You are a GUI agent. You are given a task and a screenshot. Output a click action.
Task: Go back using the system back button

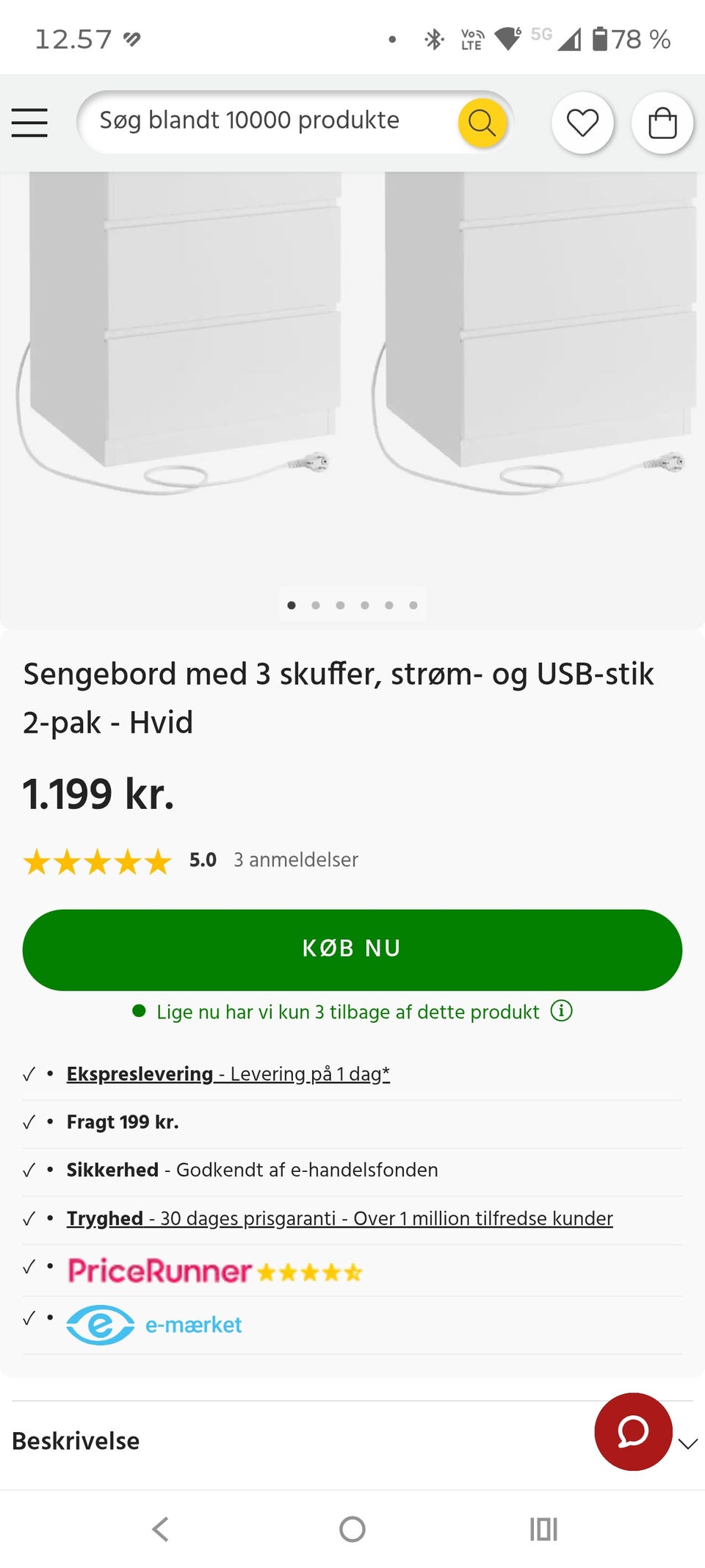[x=160, y=1529]
